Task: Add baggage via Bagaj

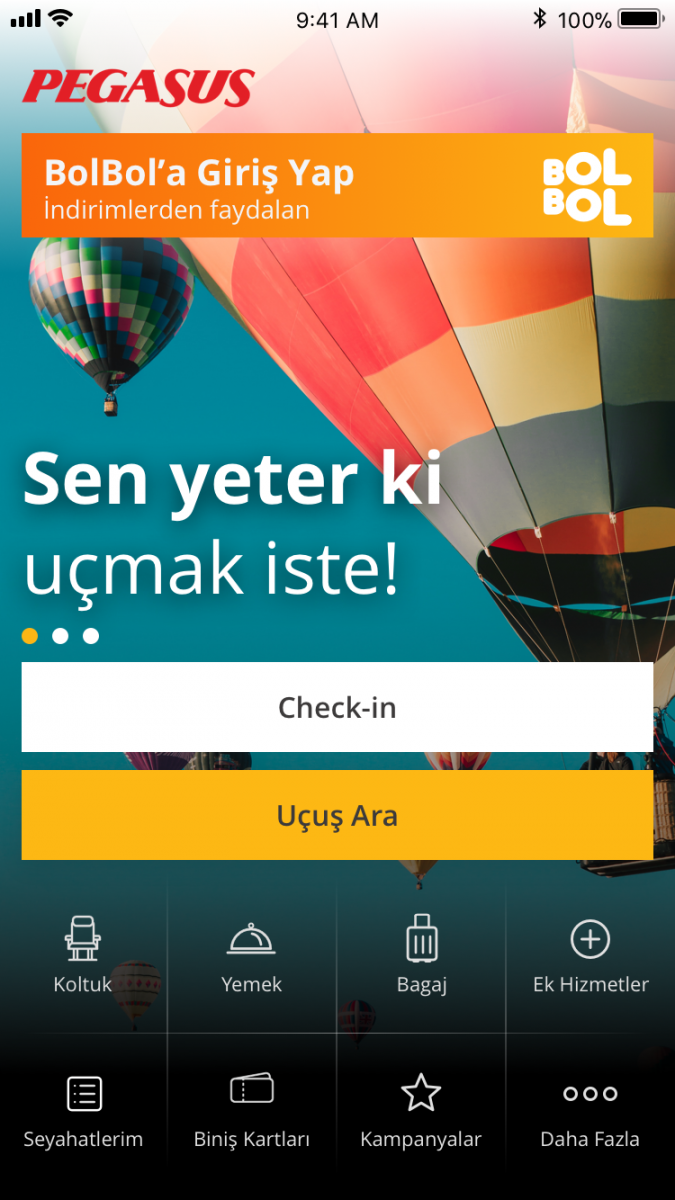Action: (421, 955)
